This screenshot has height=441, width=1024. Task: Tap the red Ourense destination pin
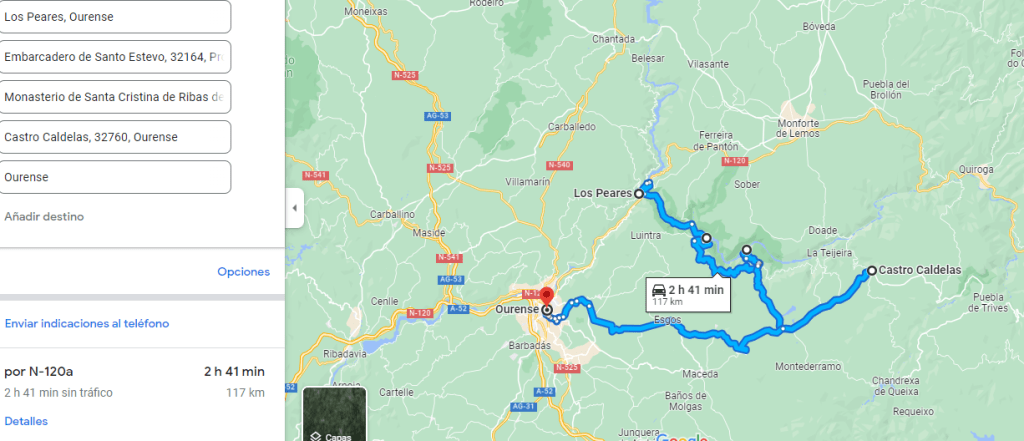[546, 297]
